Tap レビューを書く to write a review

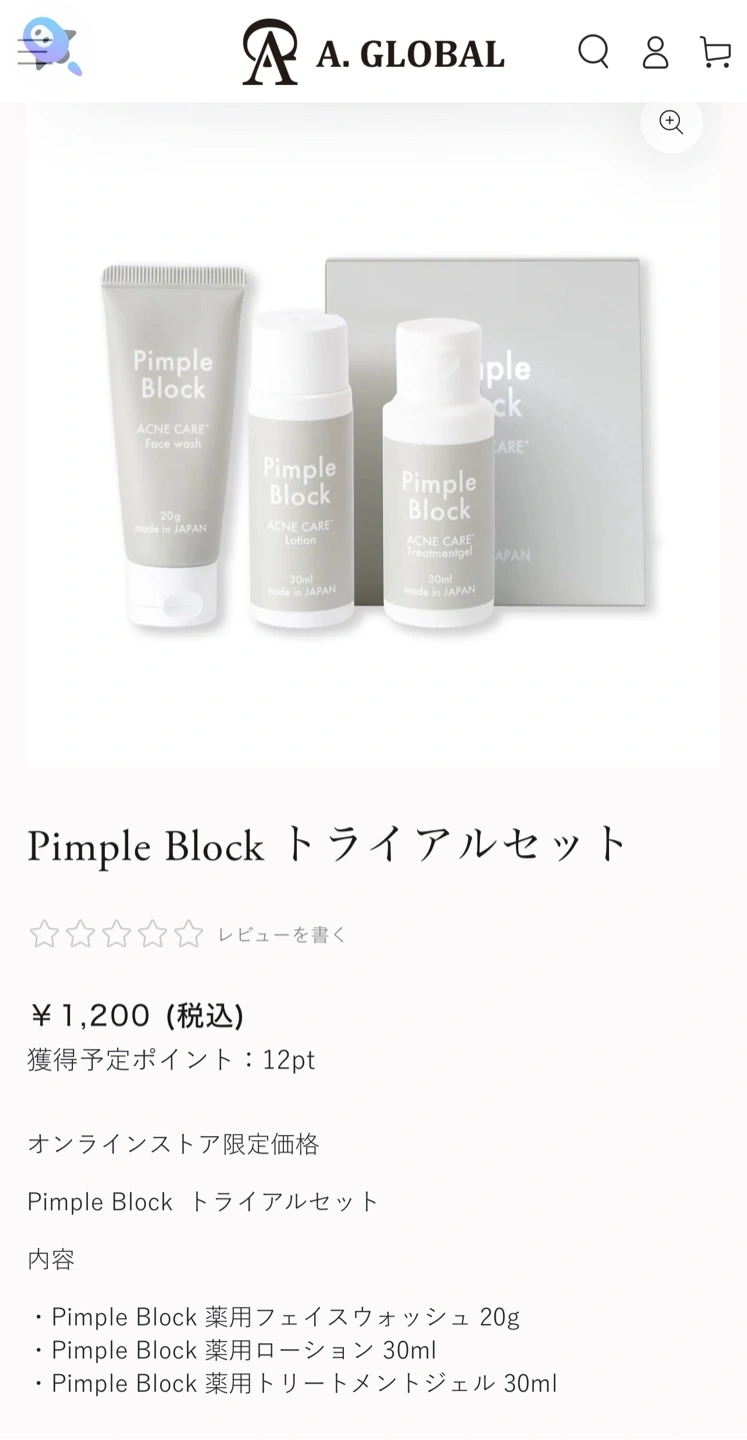point(282,935)
